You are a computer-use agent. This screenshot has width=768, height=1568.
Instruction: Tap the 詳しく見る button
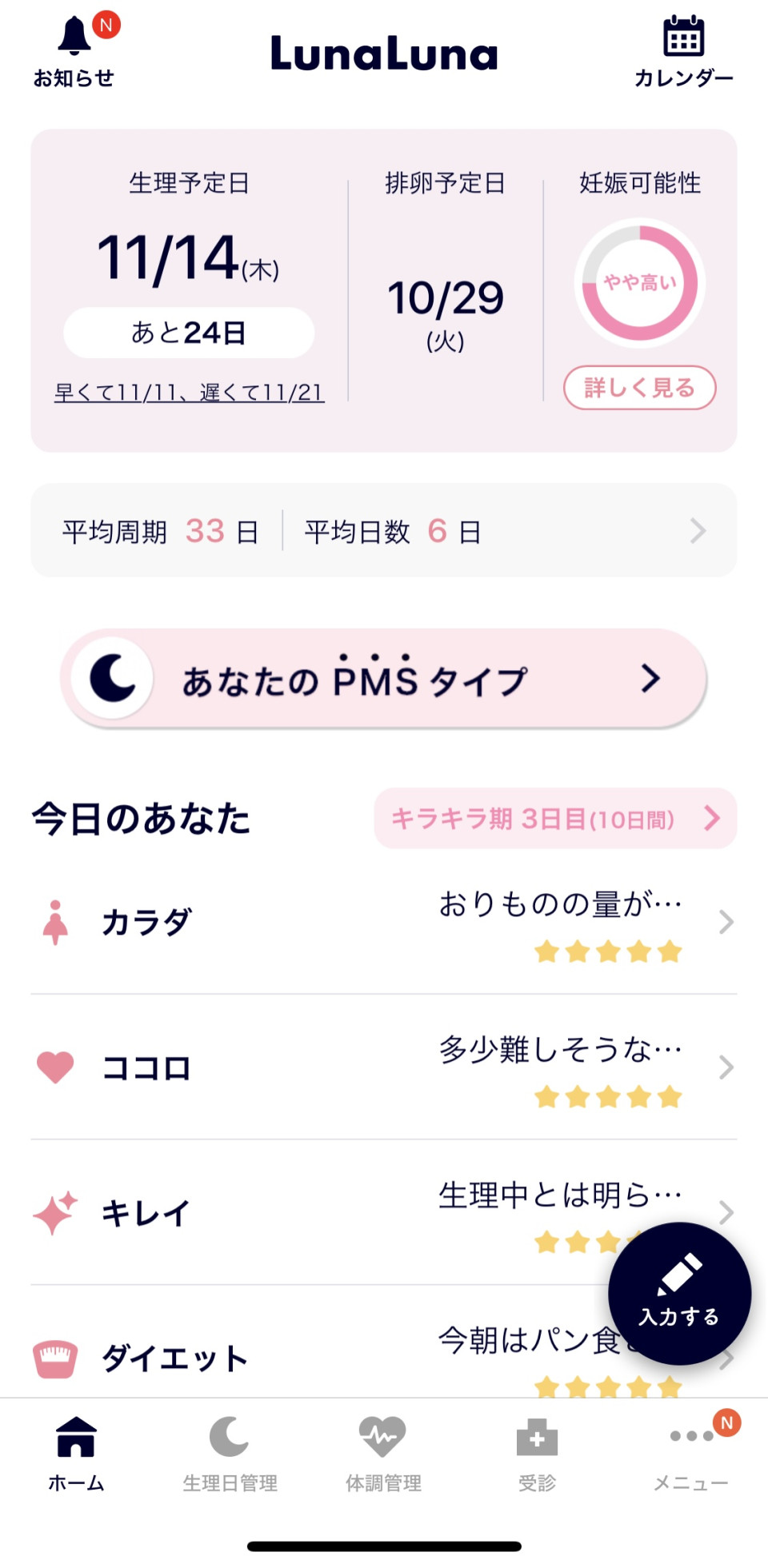639,388
